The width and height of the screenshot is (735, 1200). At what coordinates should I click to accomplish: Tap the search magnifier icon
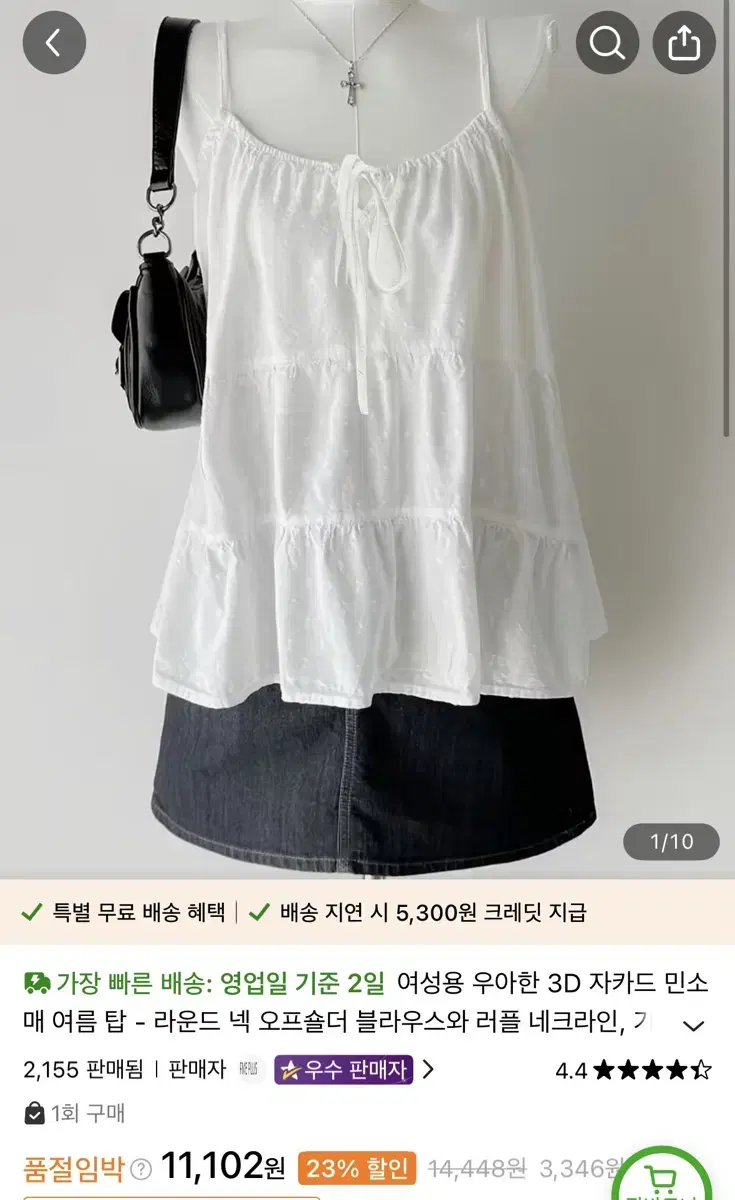coord(607,42)
